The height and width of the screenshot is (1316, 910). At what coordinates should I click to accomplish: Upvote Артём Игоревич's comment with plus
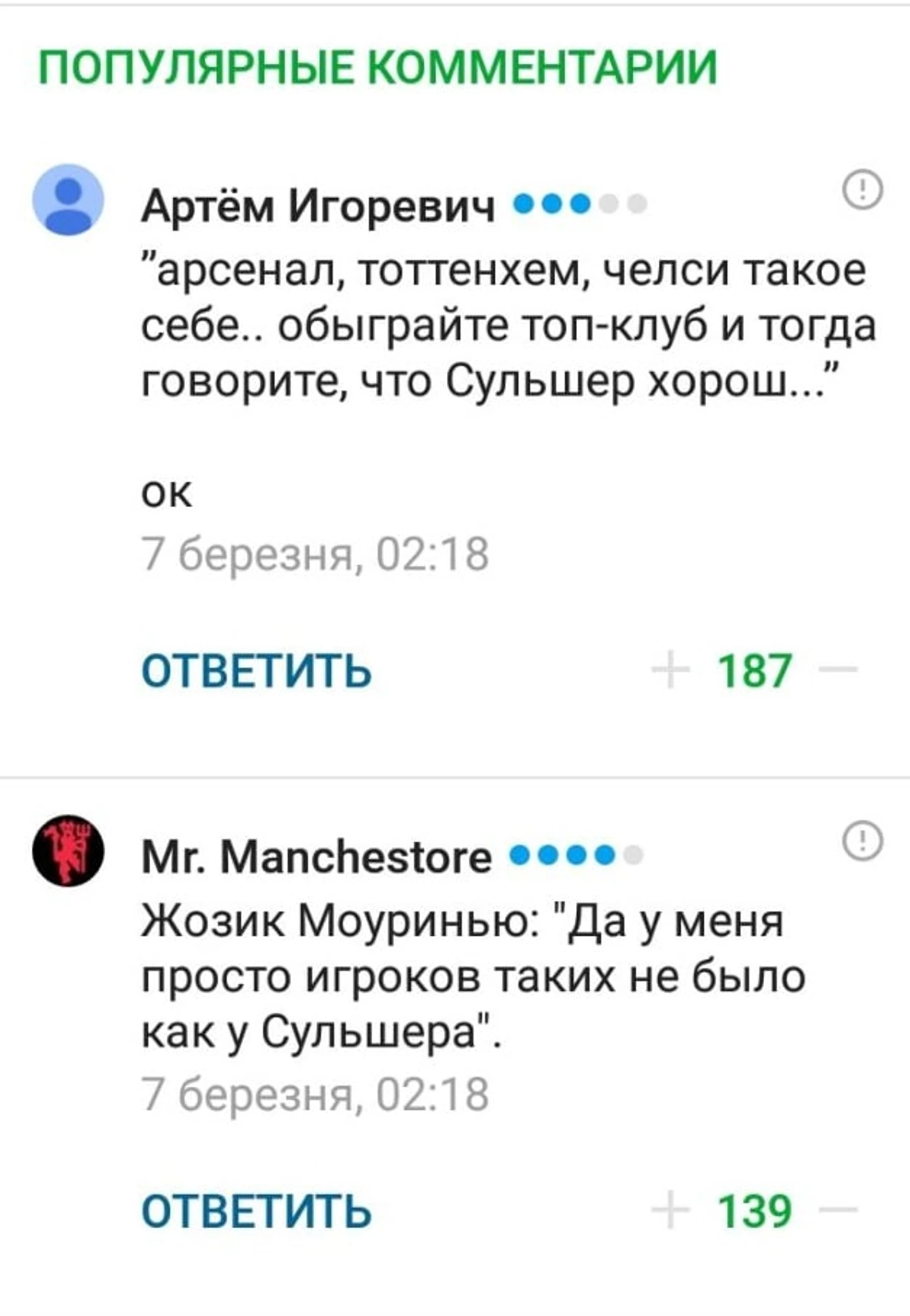(x=670, y=670)
